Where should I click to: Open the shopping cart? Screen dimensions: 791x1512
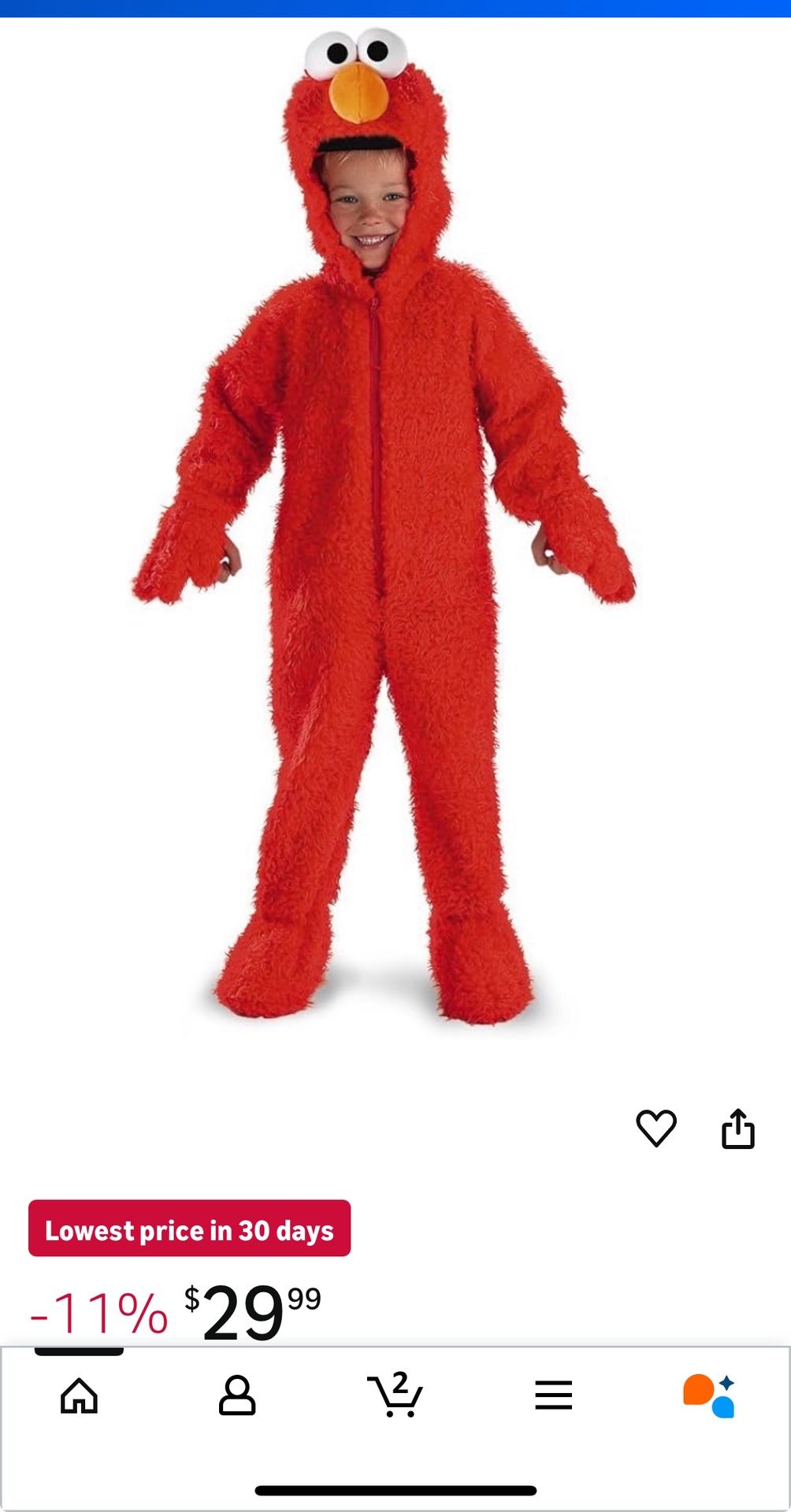pos(395,1394)
